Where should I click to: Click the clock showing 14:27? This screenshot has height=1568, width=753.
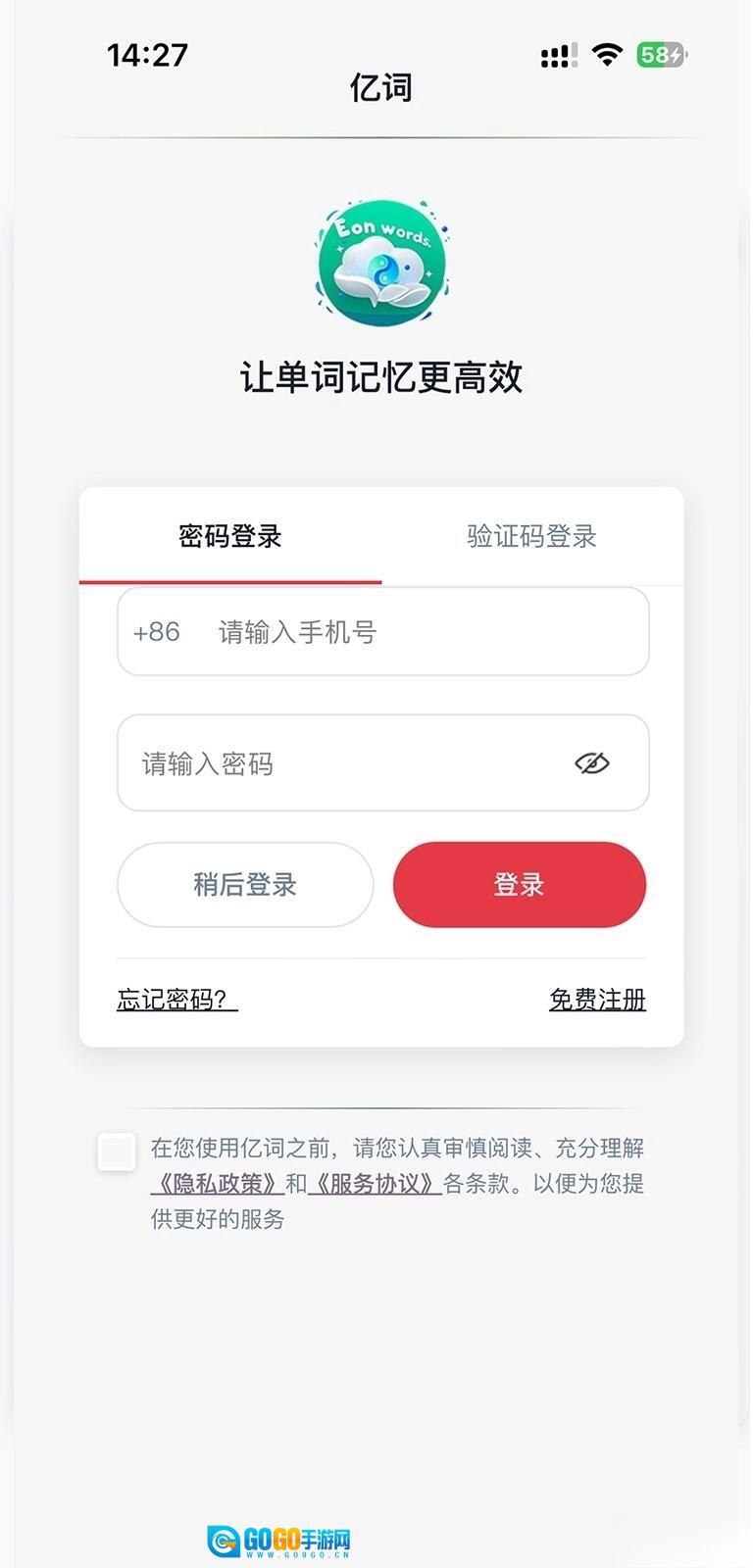(147, 56)
